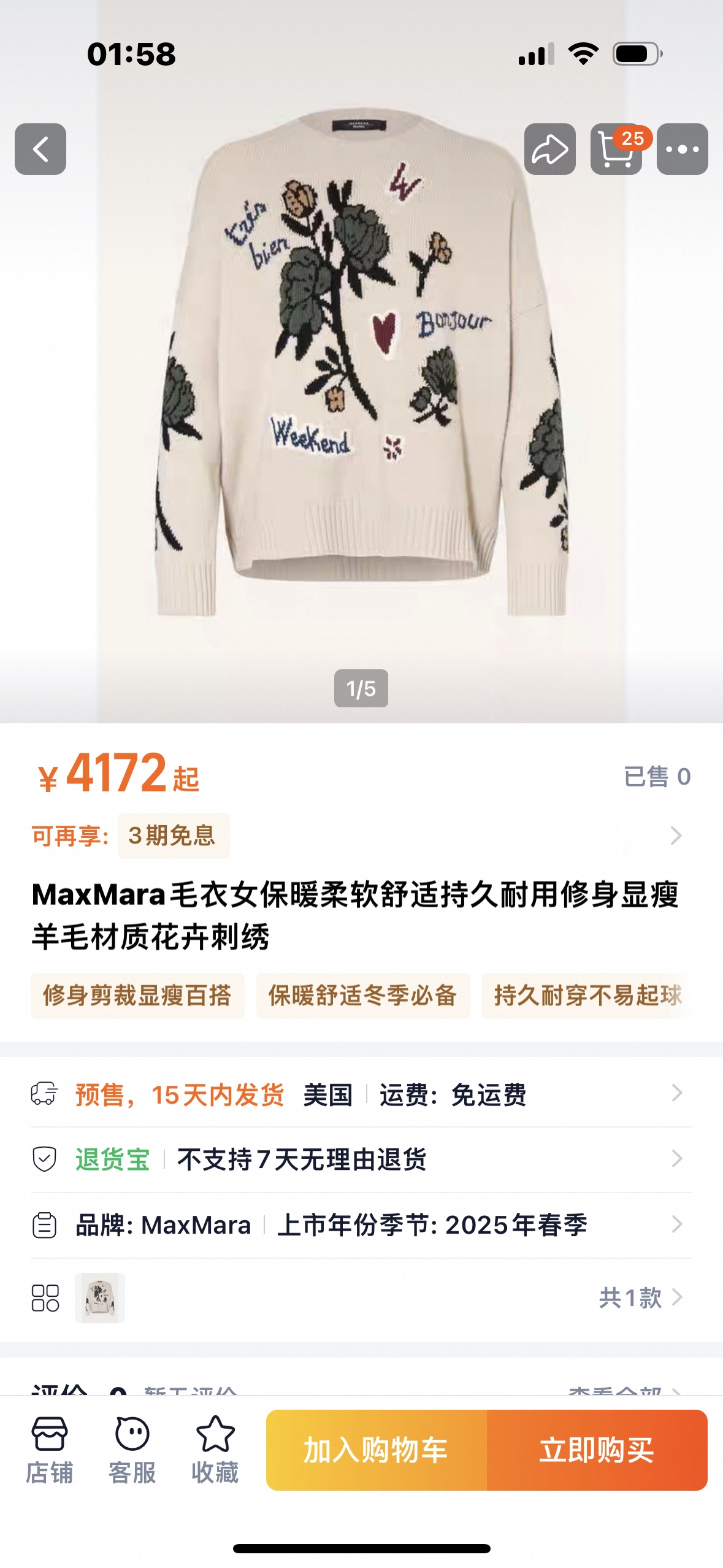Go back using the back arrow
This screenshot has width=723, height=1568.
[40, 149]
